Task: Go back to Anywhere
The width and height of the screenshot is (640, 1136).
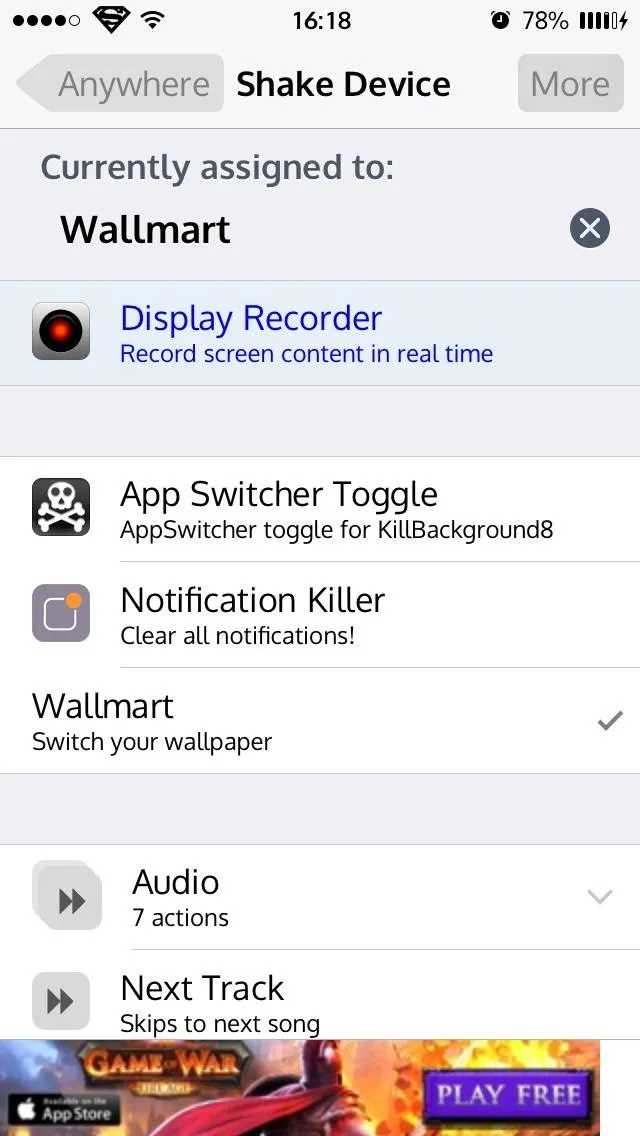Action: [120, 83]
